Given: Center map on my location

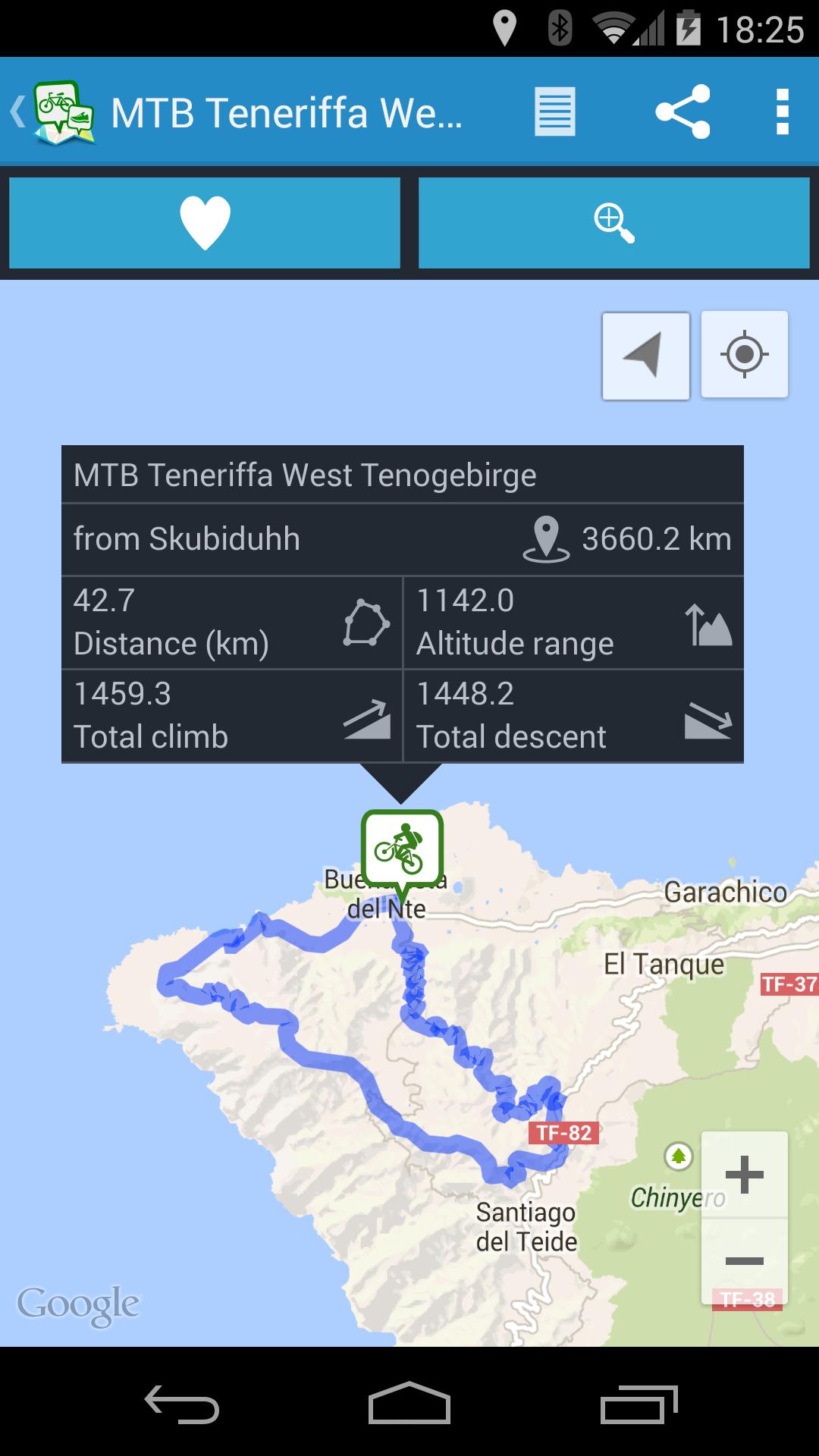Looking at the screenshot, I should coord(745,354).
